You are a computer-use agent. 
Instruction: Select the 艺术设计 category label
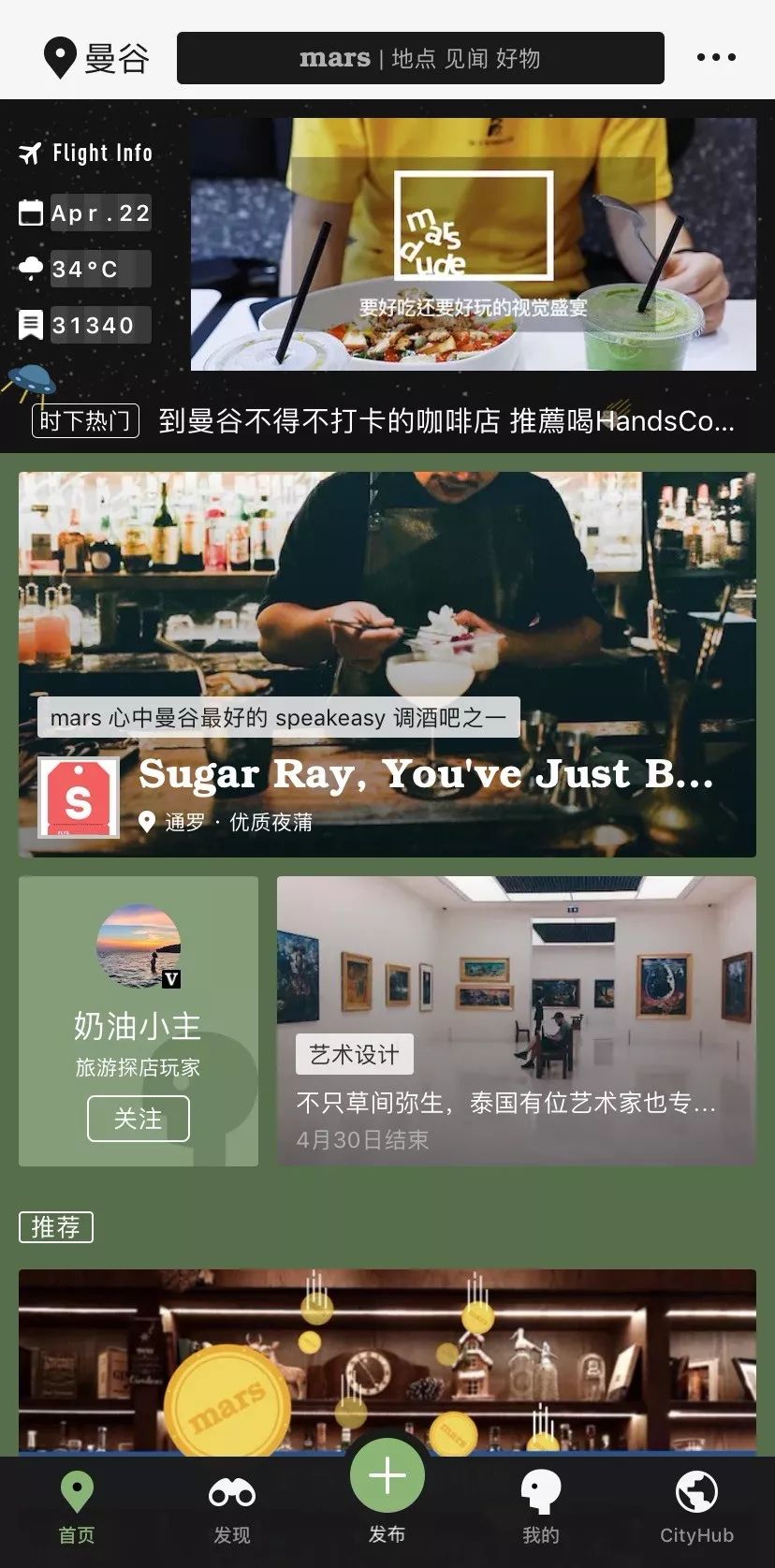coord(353,1054)
